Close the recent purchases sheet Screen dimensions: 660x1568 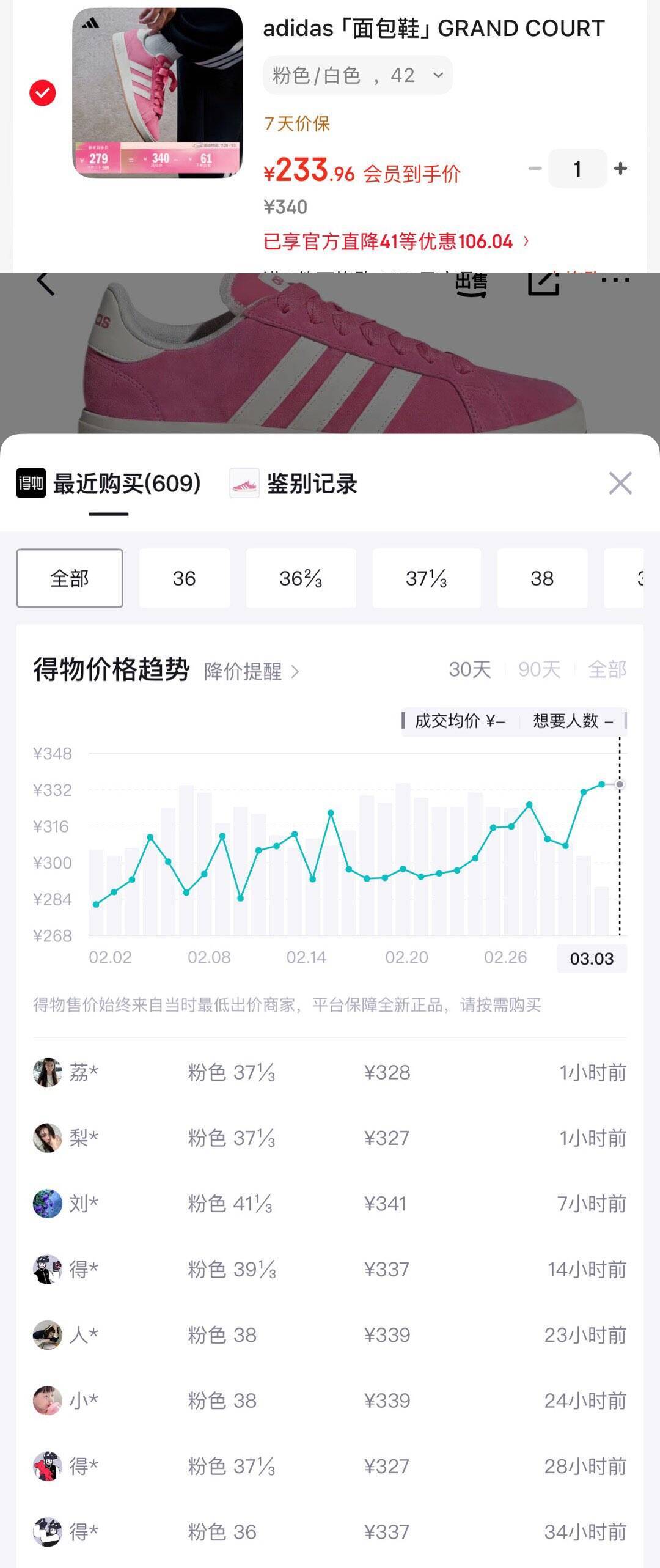[x=620, y=484]
